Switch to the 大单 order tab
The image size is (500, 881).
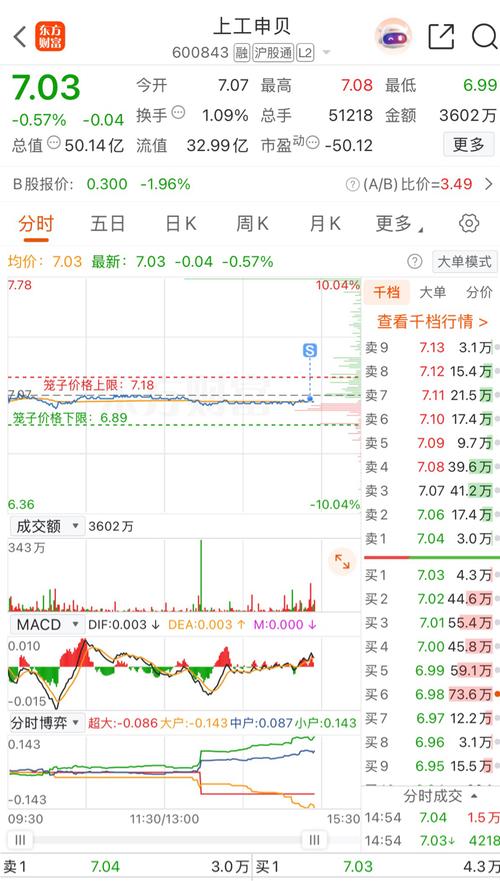tap(433, 292)
